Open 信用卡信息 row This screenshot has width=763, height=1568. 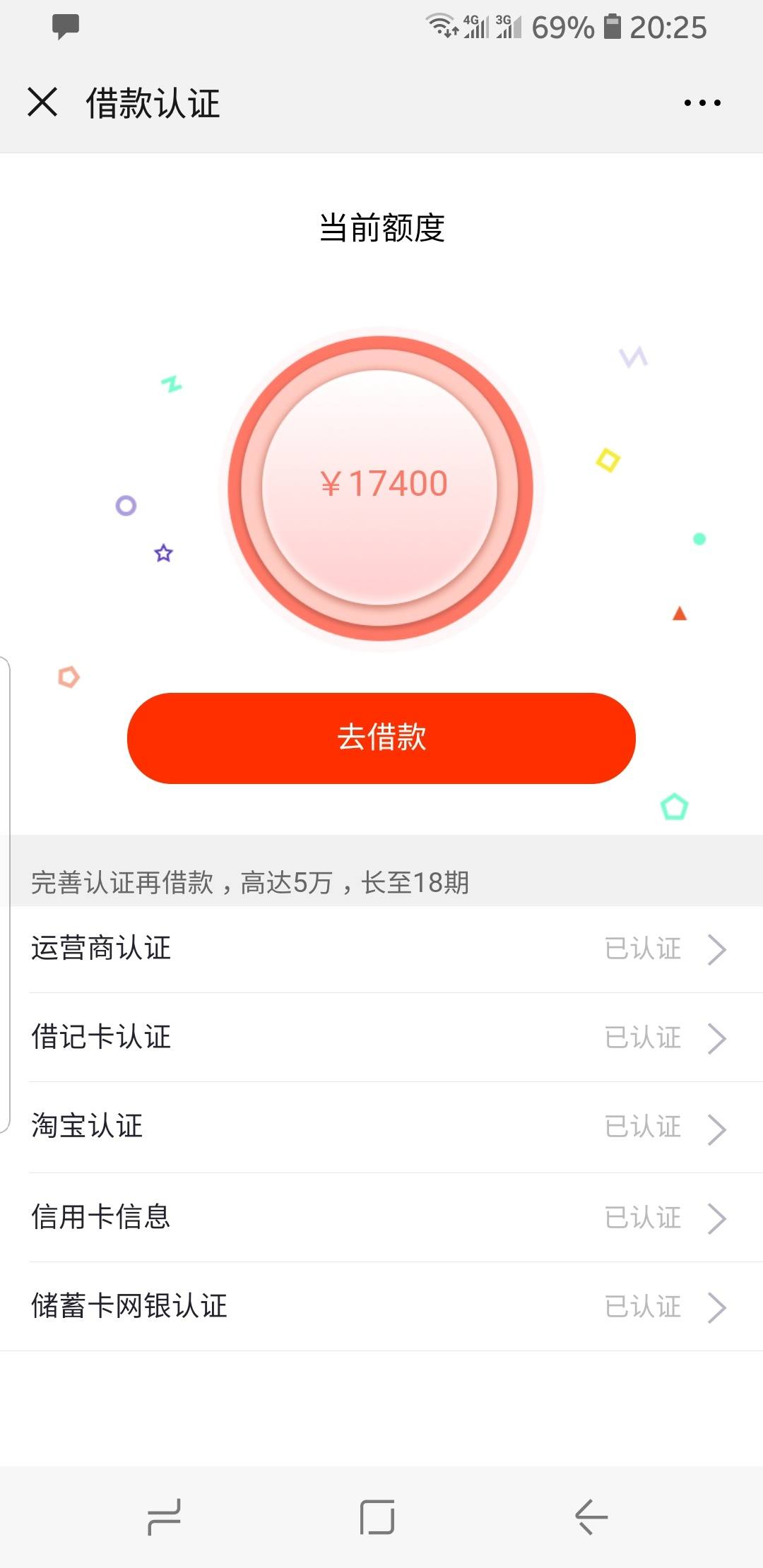[381, 1217]
